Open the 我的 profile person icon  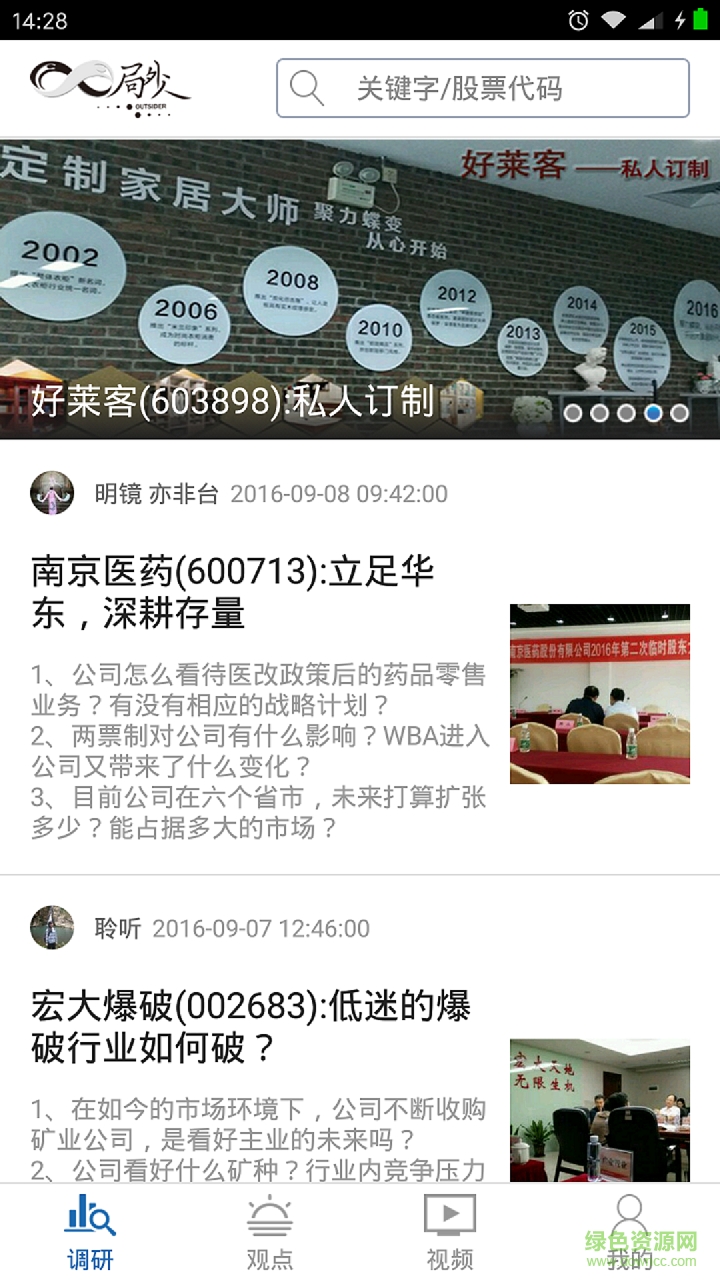point(628,1214)
